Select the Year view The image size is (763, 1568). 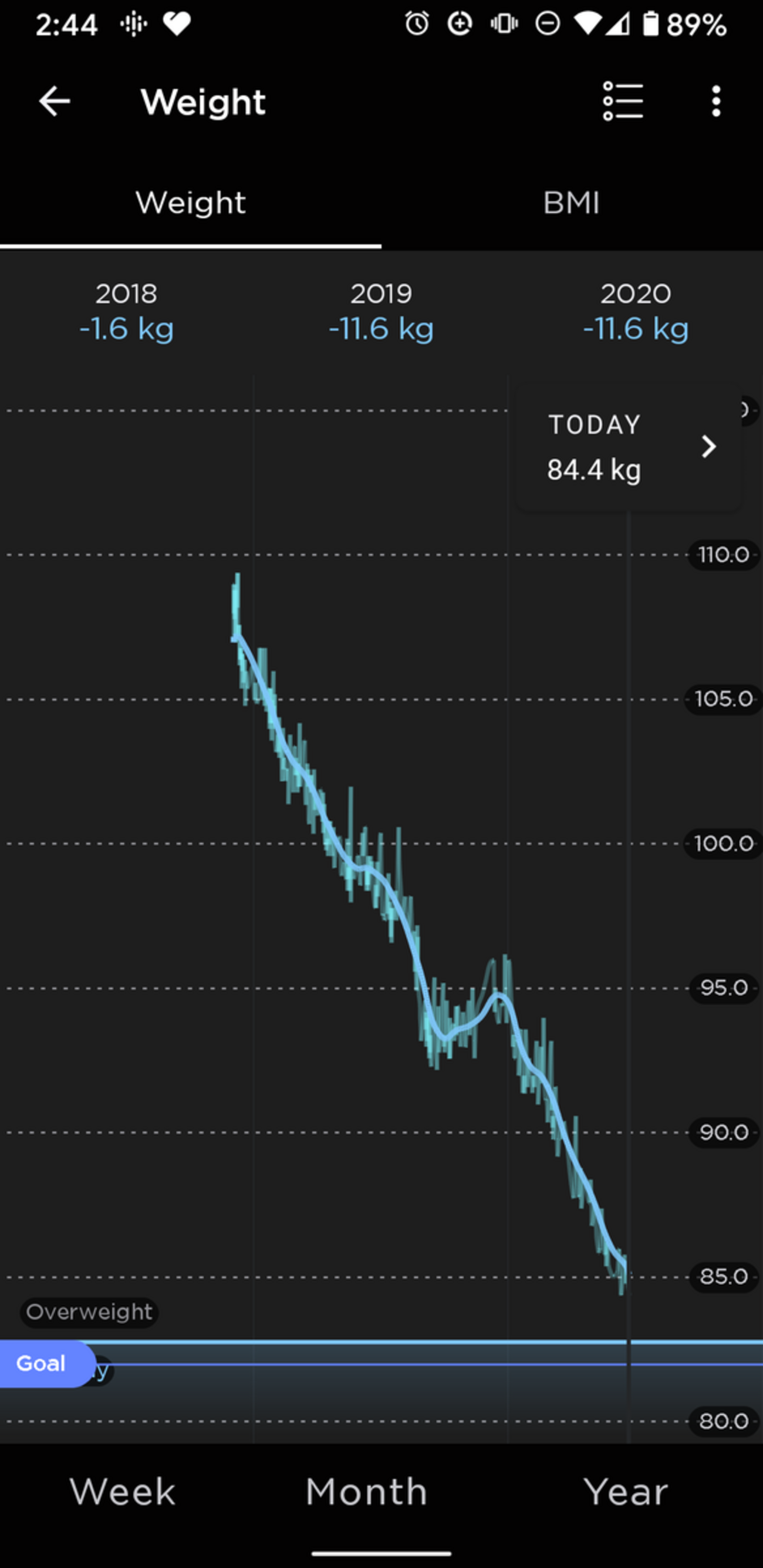pyautogui.click(x=626, y=1492)
